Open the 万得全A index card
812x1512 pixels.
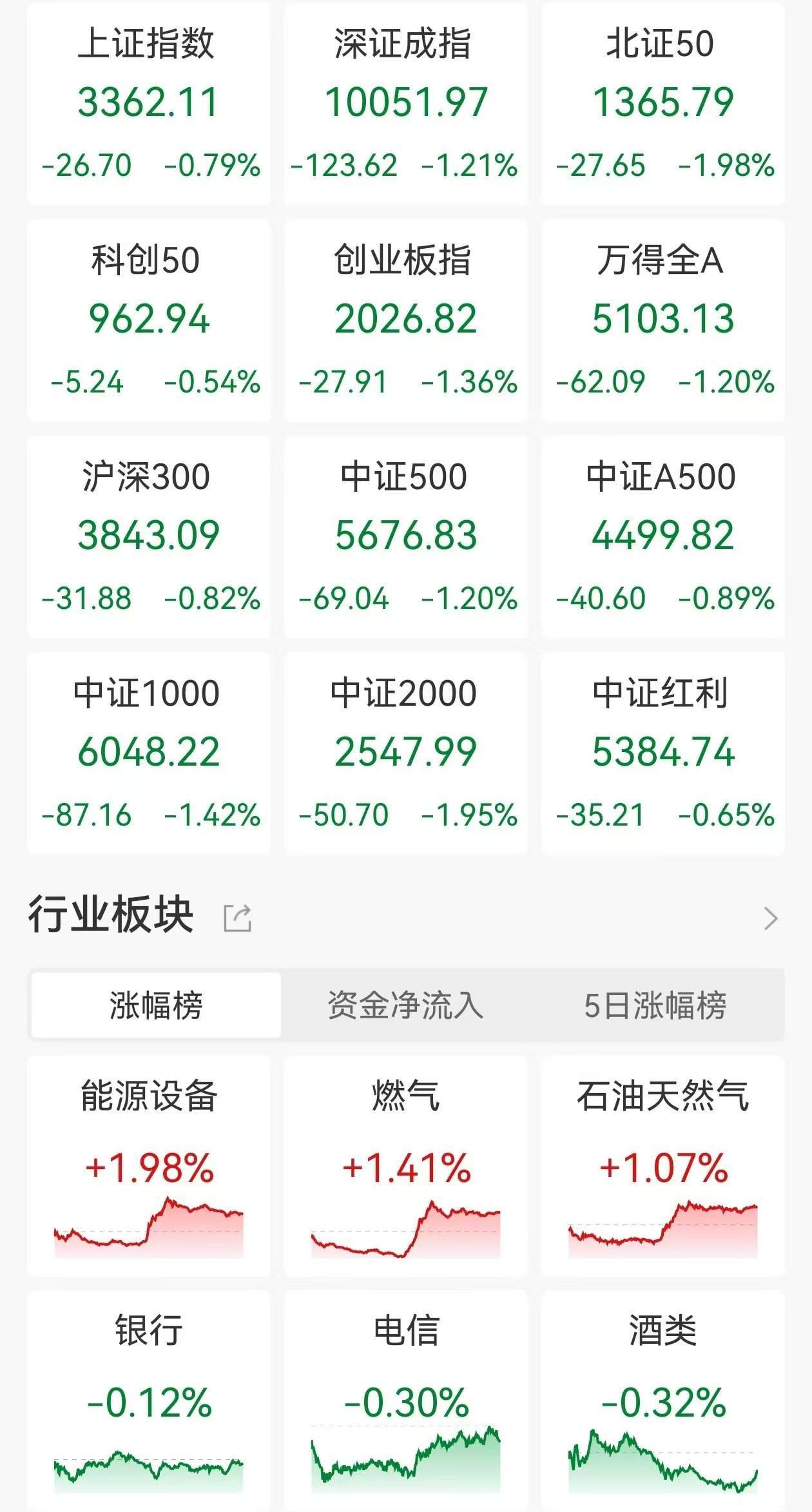pos(663,320)
